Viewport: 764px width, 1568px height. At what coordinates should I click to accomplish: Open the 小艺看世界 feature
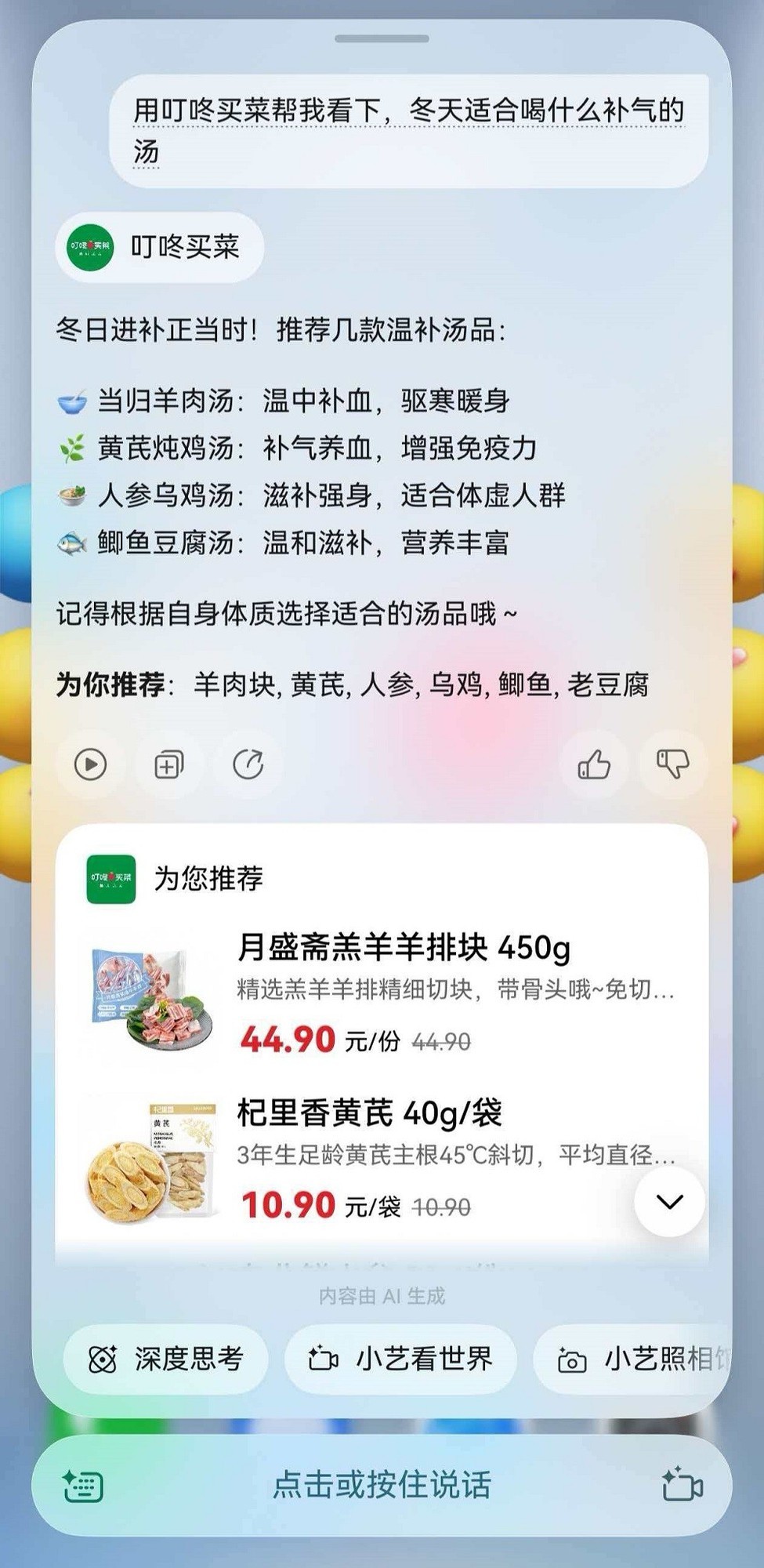(x=402, y=1360)
